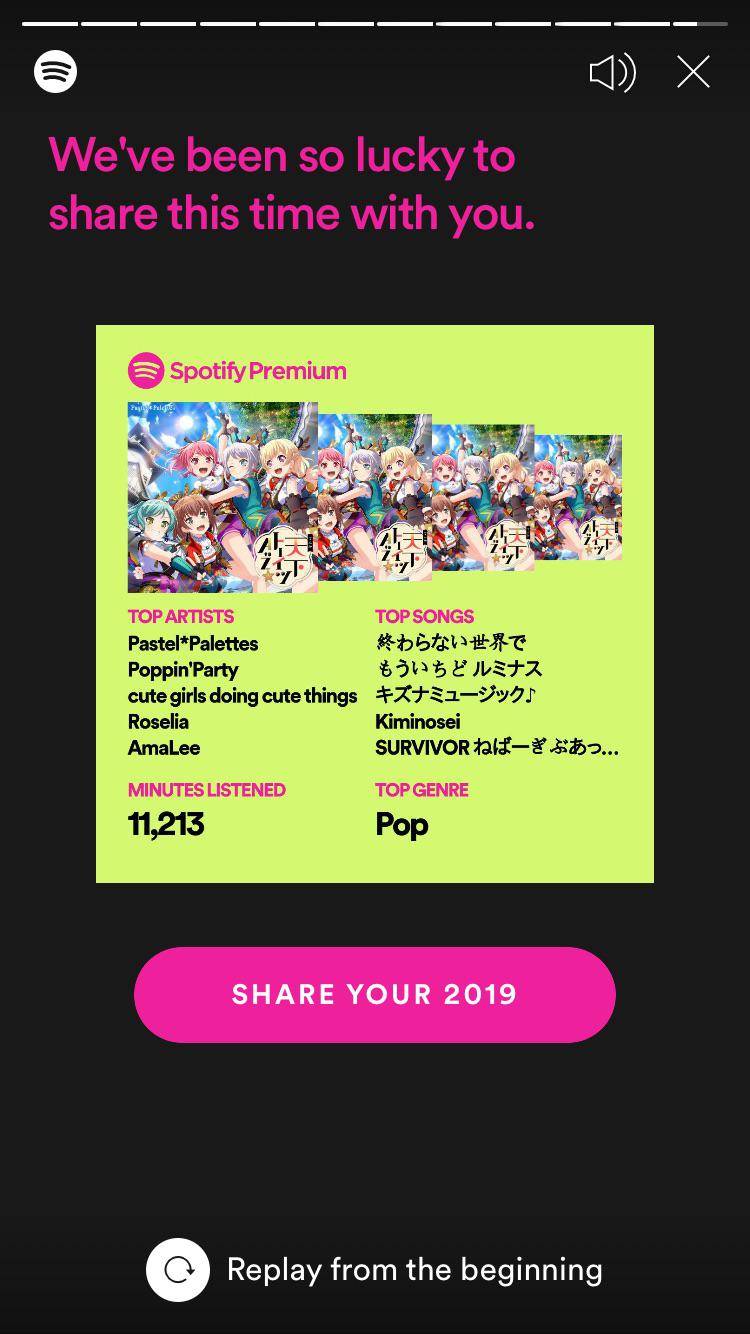The width and height of the screenshot is (750, 1334).
Task: Click the Pop top genre label
Action: (x=401, y=825)
